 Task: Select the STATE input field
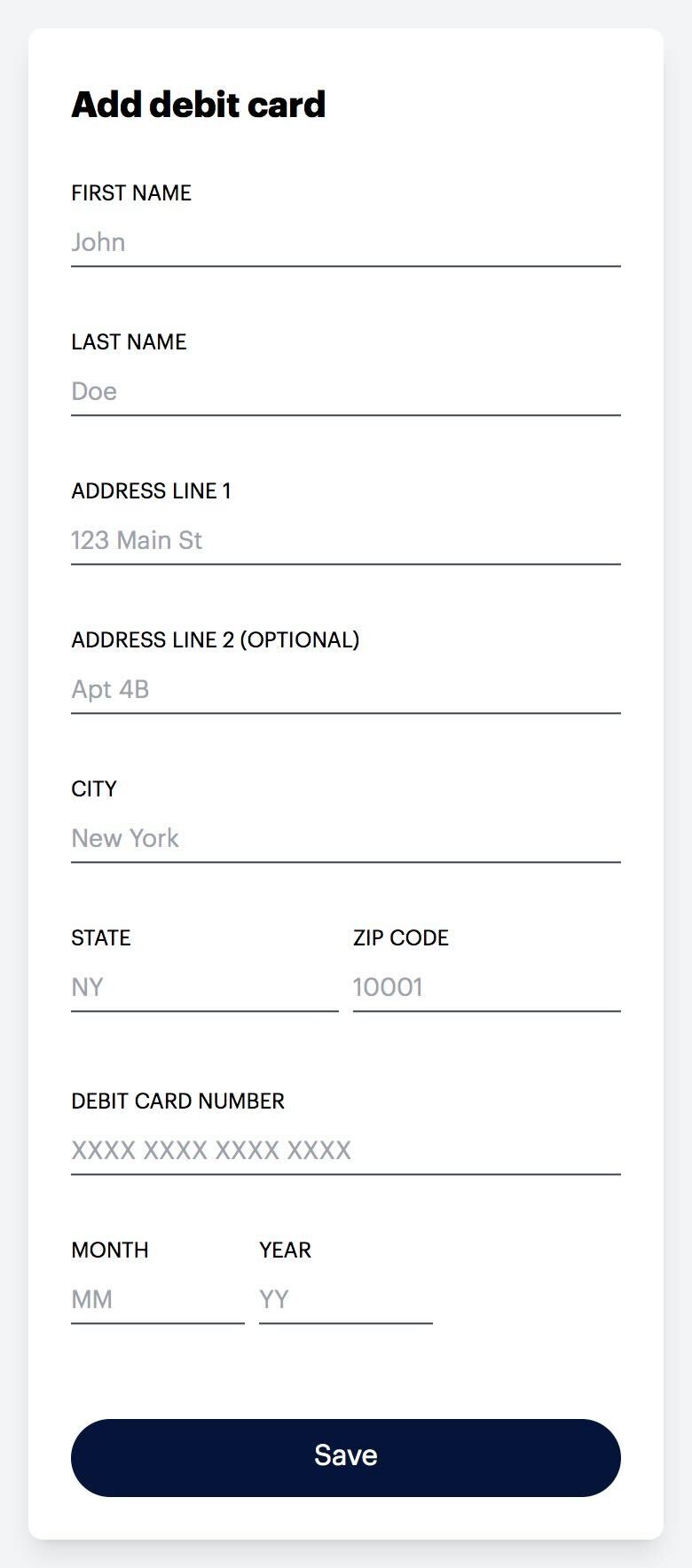coord(203,986)
